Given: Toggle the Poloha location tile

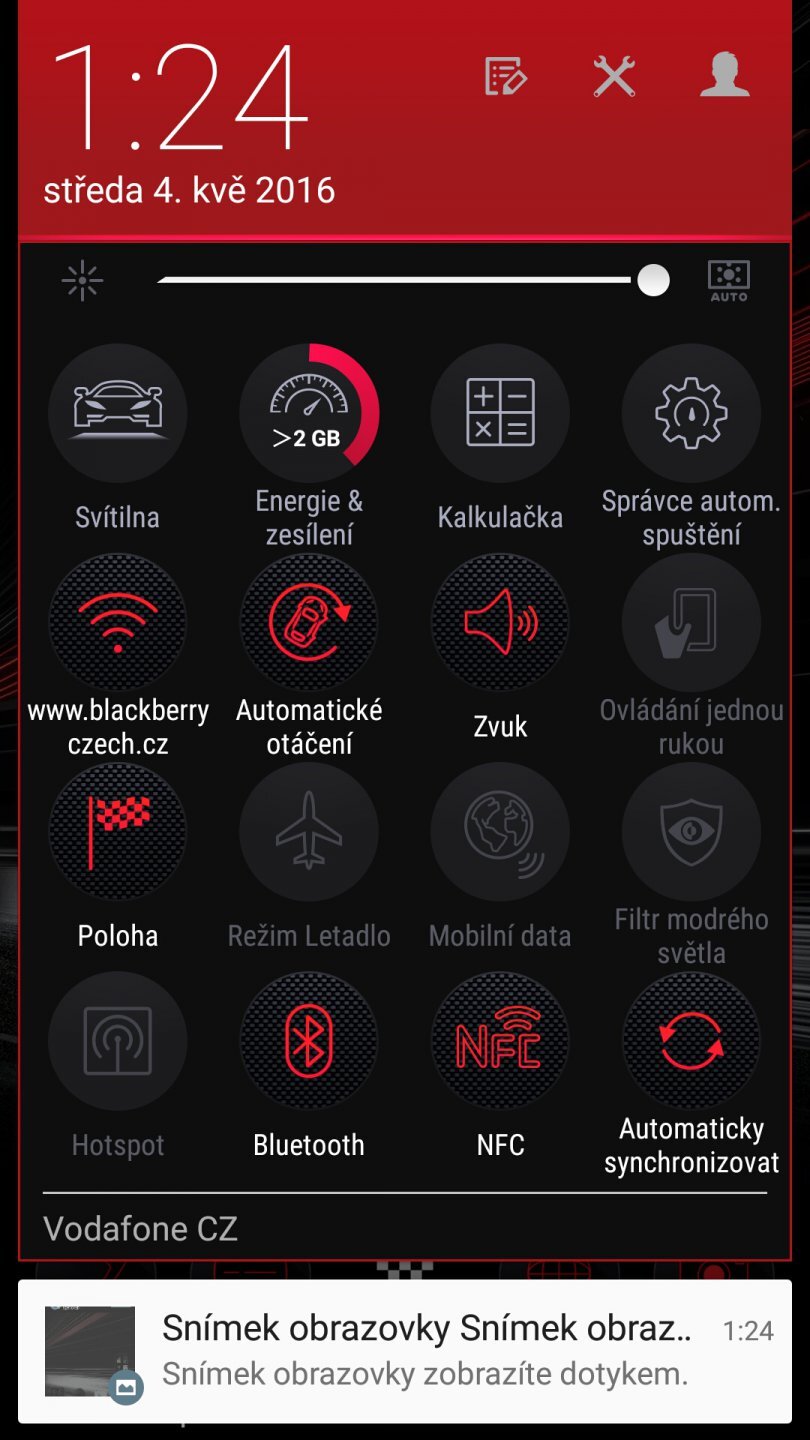Looking at the screenshot, I should pyautogui.click(x=118, y=831).
